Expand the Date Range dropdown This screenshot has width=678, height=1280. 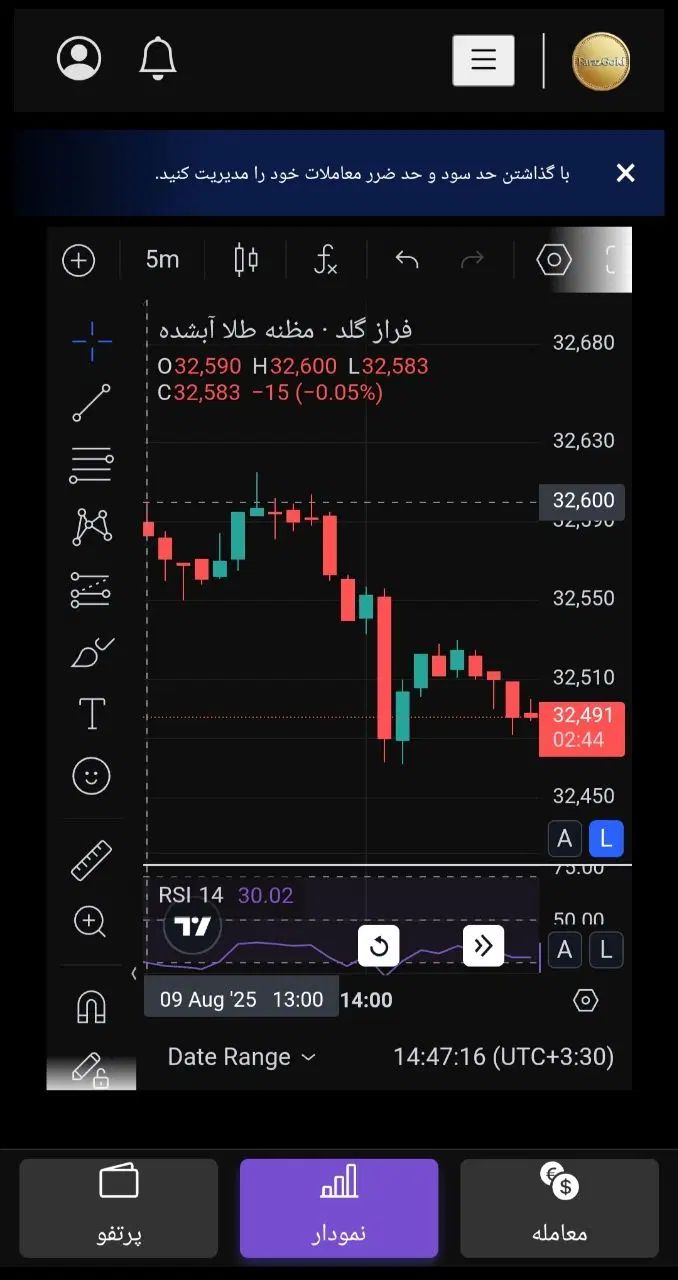241,1057
